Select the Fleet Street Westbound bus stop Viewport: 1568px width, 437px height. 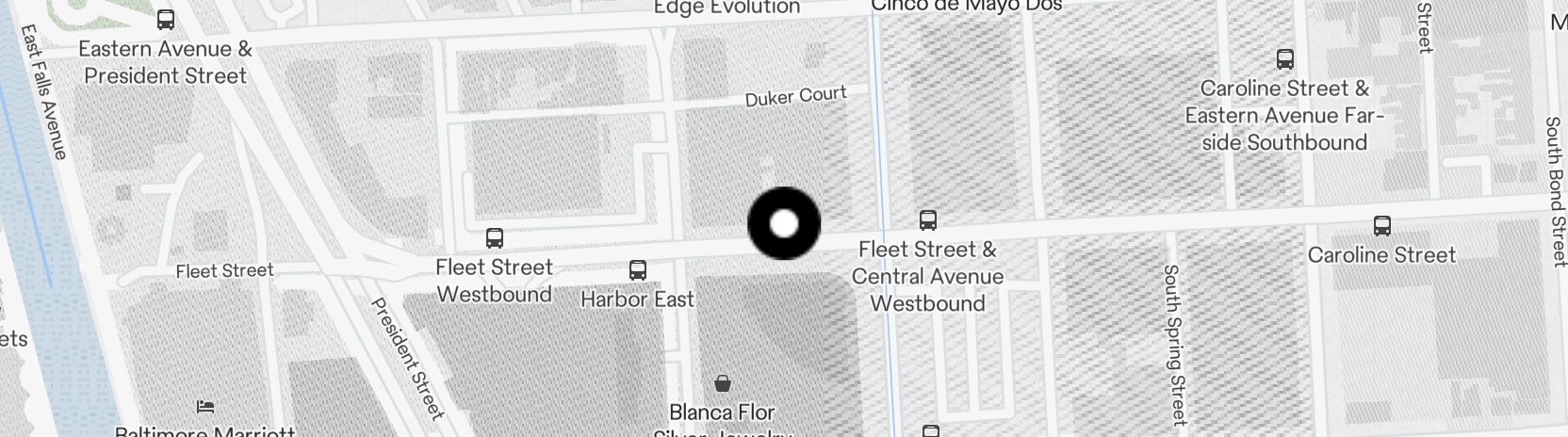[494, 238]
